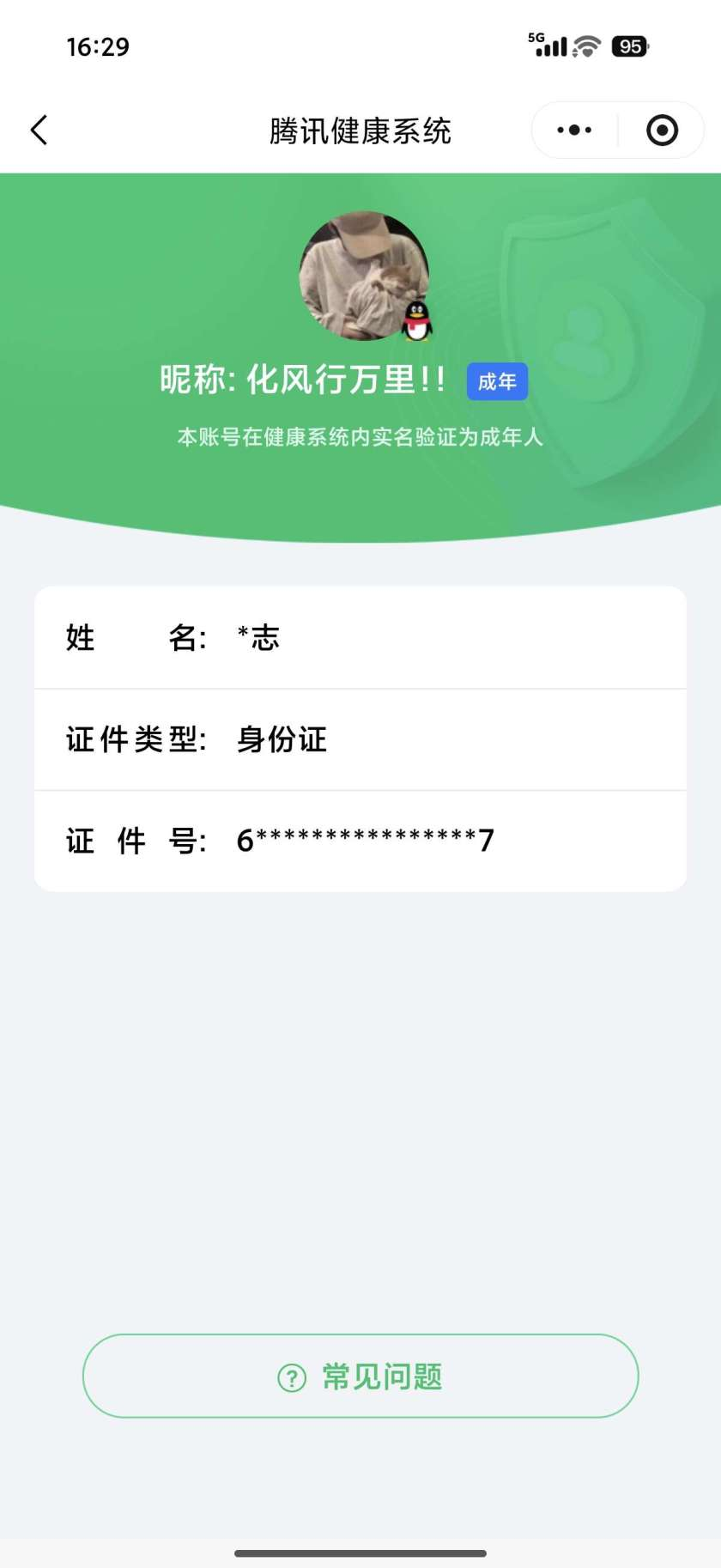Tap the circular mini program exit icon
The image size is (721, 1568).
point(661,130)
